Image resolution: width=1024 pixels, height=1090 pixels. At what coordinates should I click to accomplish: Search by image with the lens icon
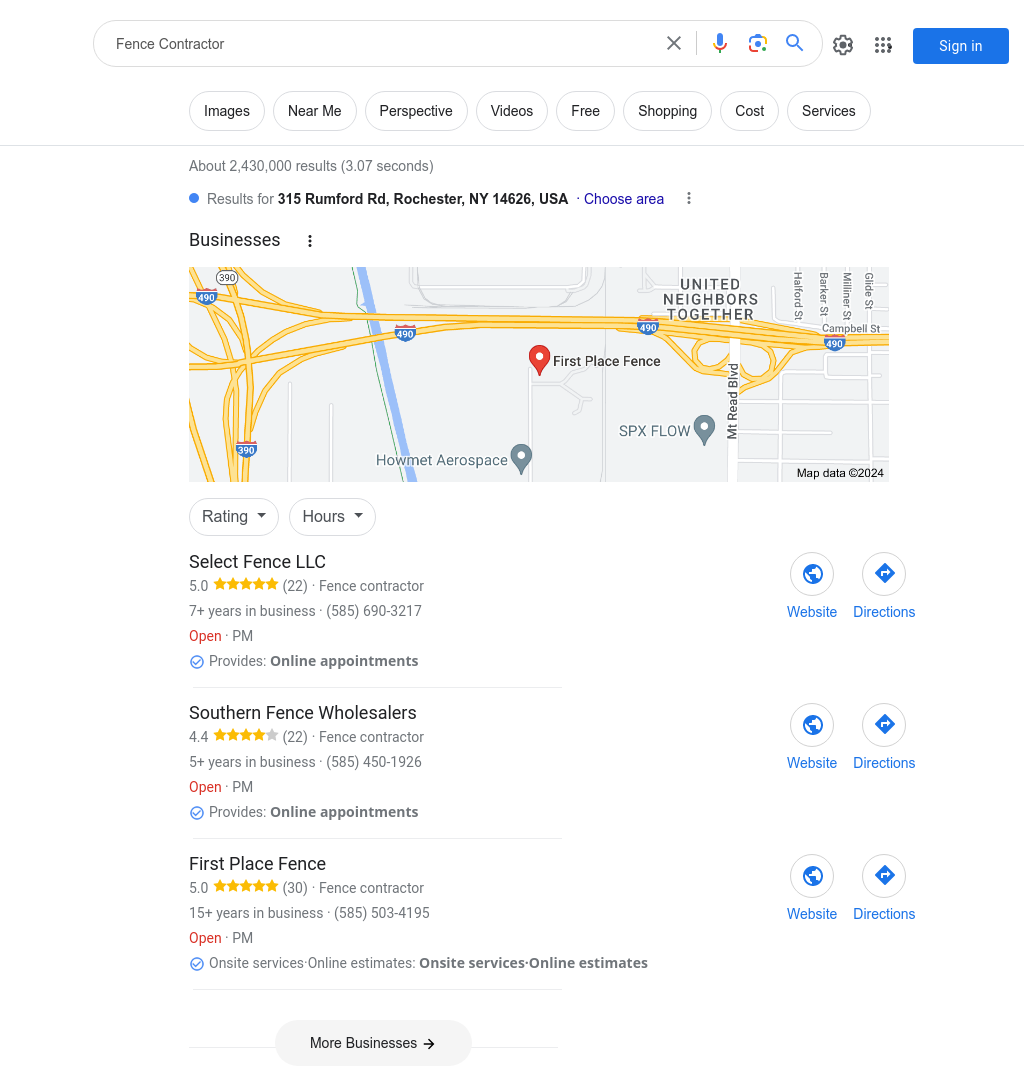[758, 43]
